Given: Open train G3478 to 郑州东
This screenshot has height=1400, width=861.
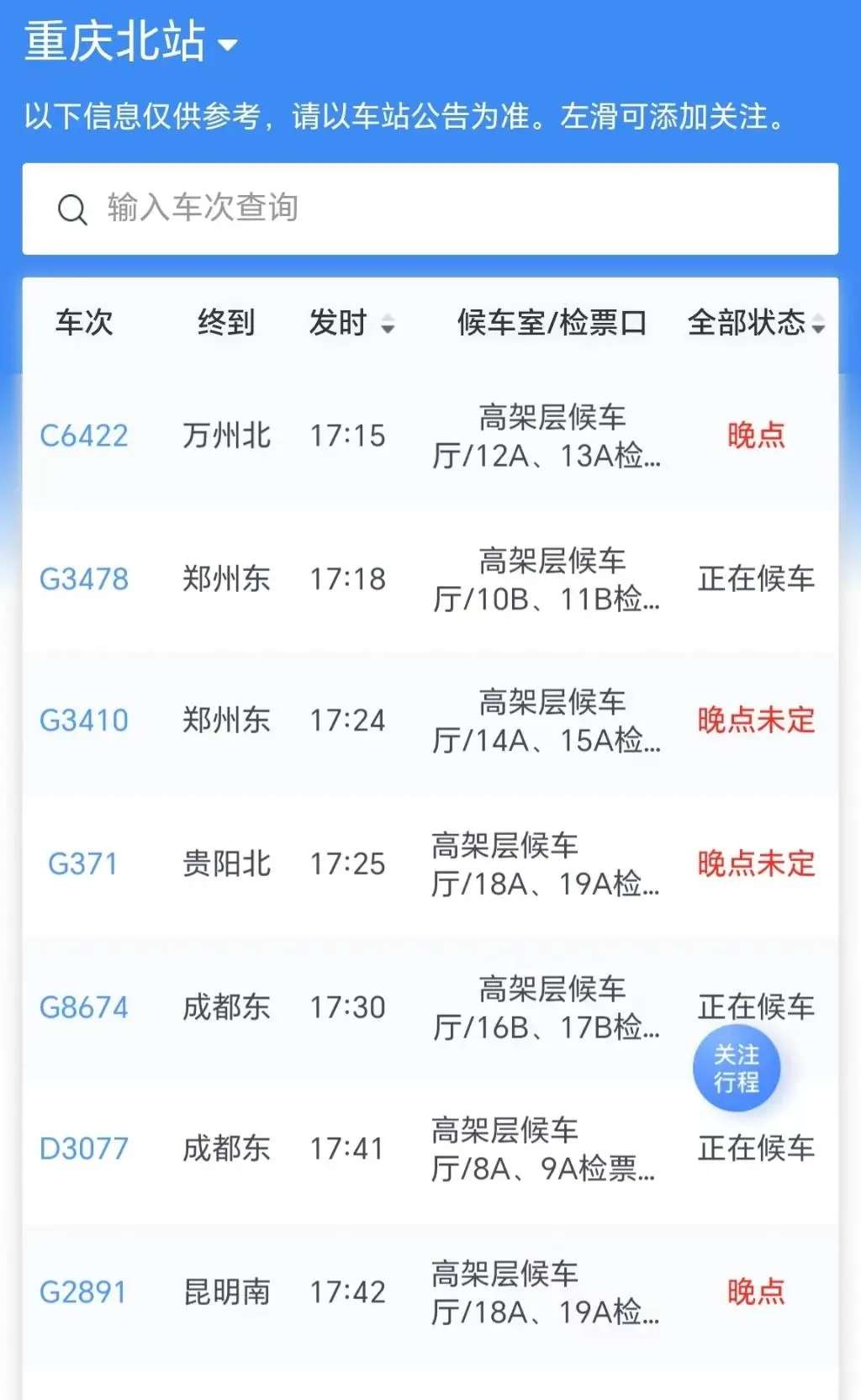Looking at the screenshot, I should tap(84, 578).
